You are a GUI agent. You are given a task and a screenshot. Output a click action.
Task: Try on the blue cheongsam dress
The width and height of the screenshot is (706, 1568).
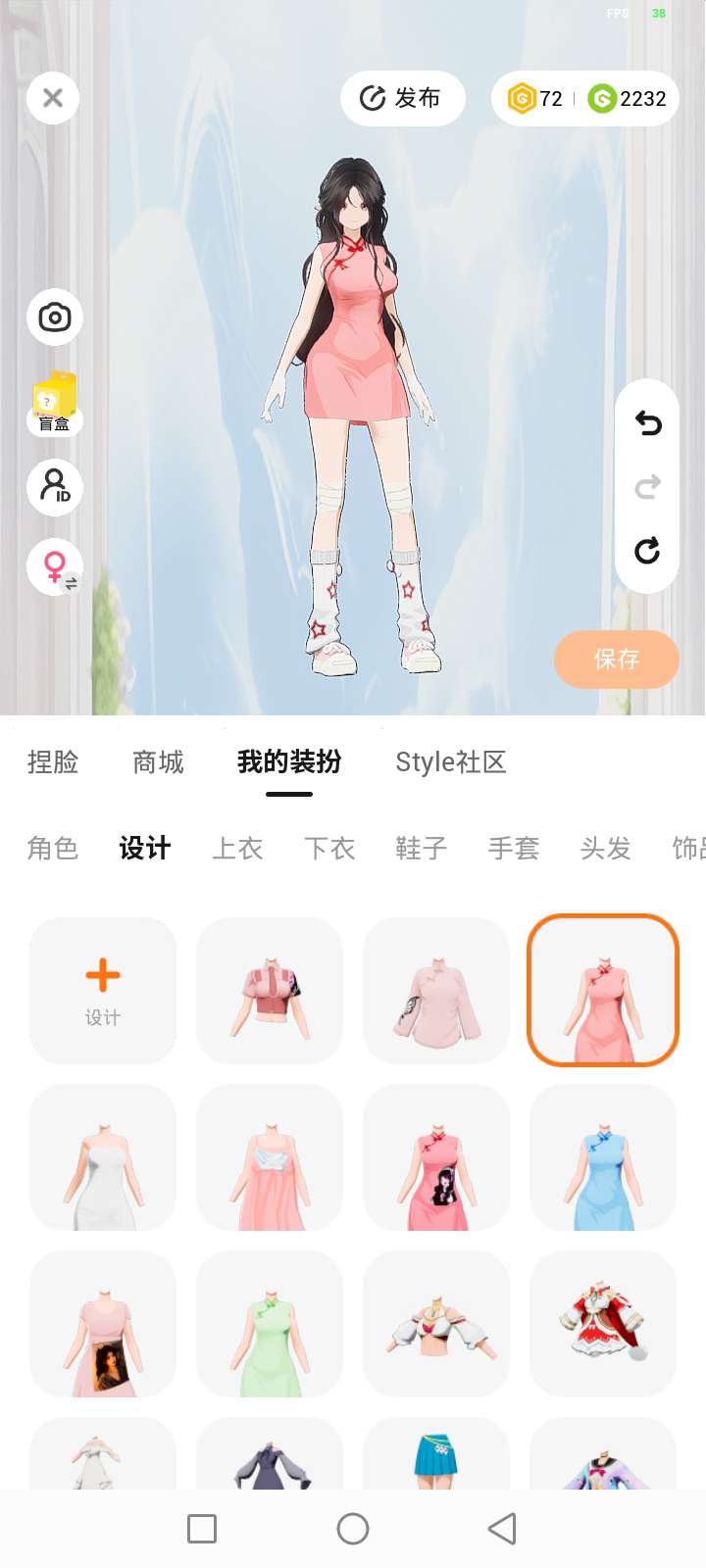[x=603, y=1157]
